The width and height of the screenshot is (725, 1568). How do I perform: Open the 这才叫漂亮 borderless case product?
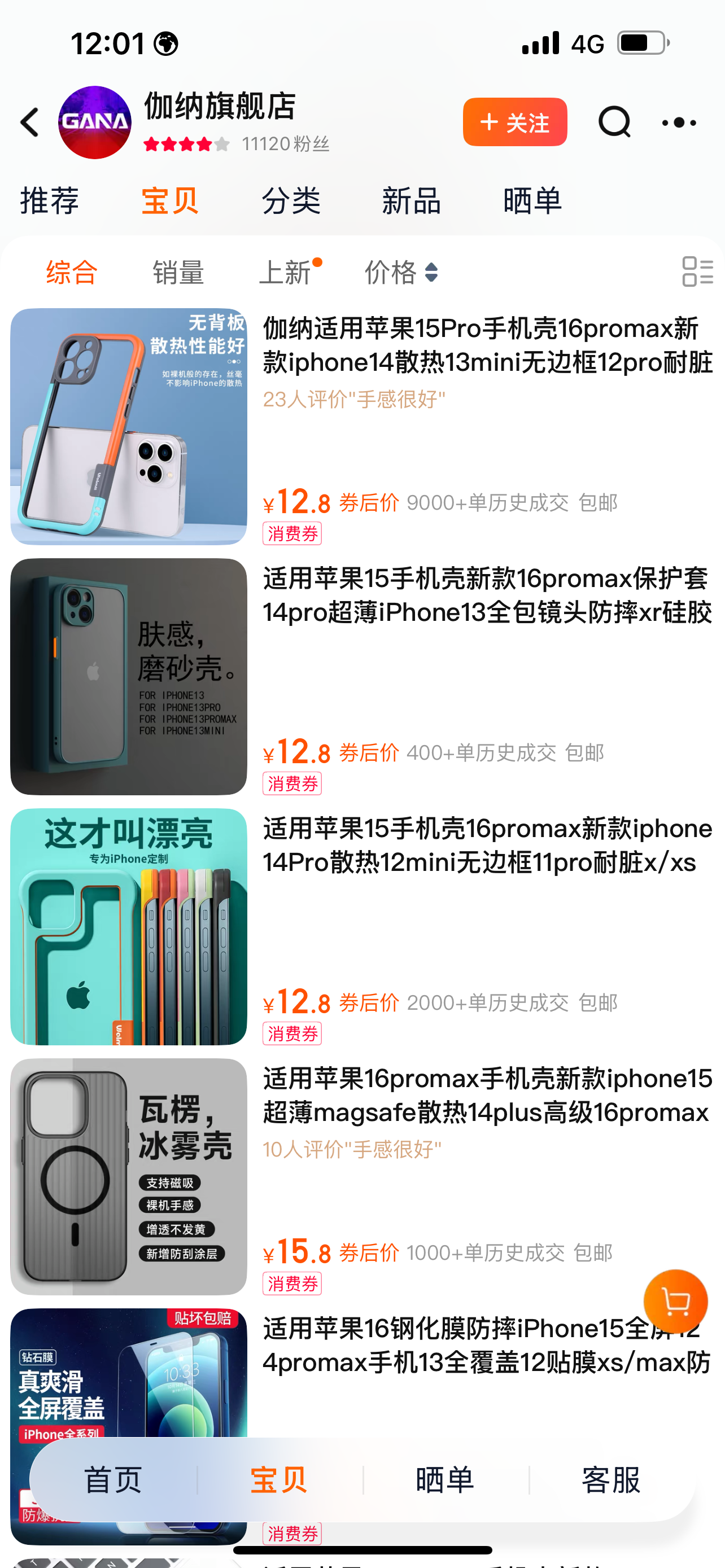point(486,845)
